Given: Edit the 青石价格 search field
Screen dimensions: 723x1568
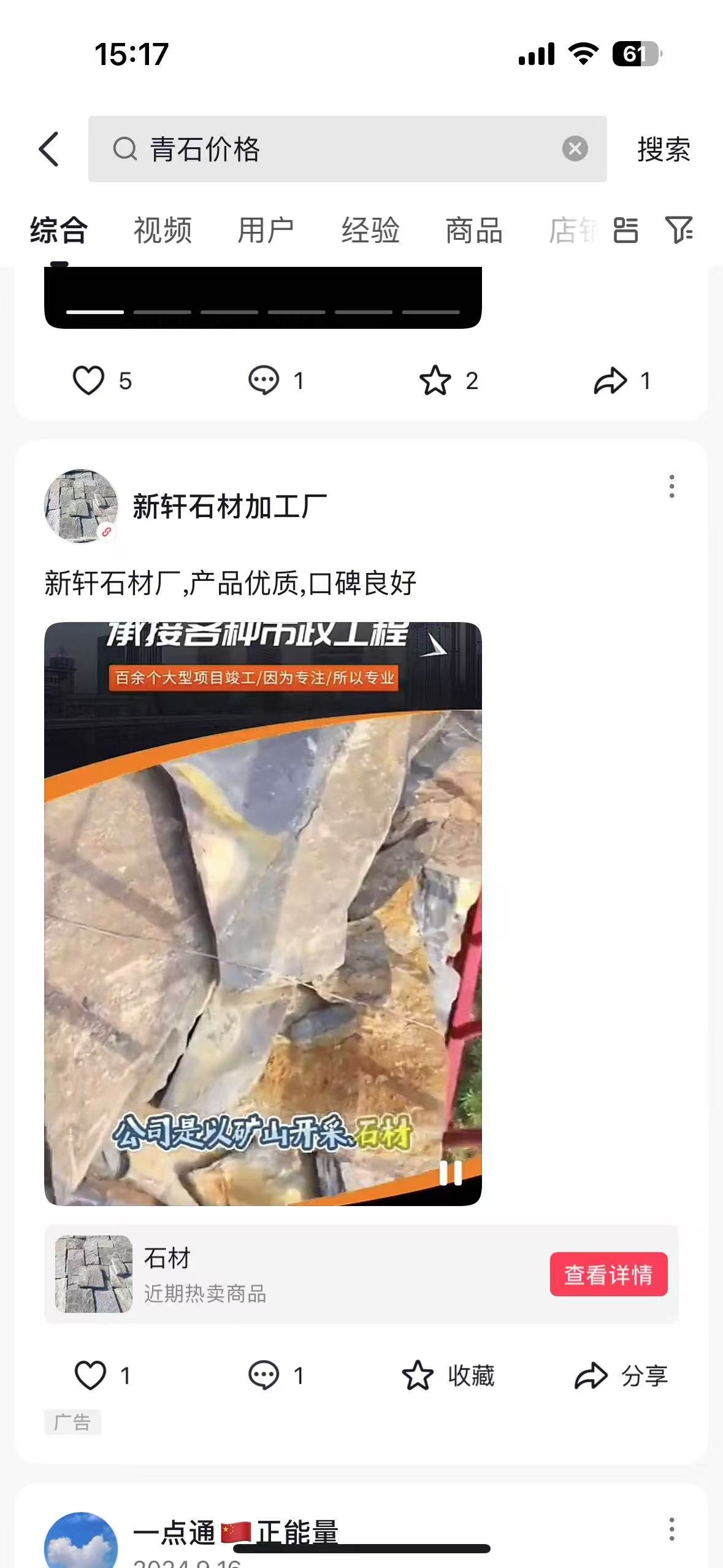Looking at the screenshot, I should click(x=347, y=149).
